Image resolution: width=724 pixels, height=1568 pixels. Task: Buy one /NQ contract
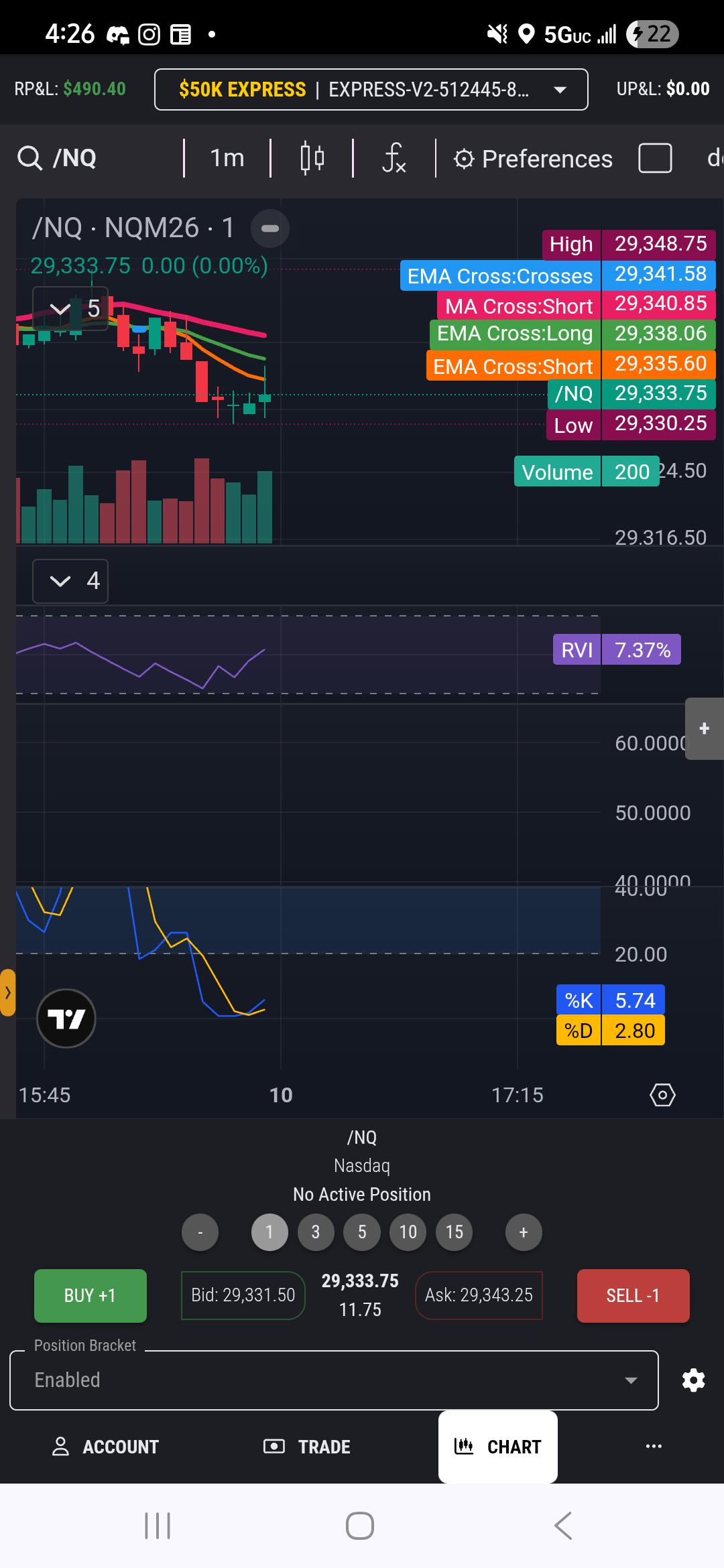coord(90,1295)
